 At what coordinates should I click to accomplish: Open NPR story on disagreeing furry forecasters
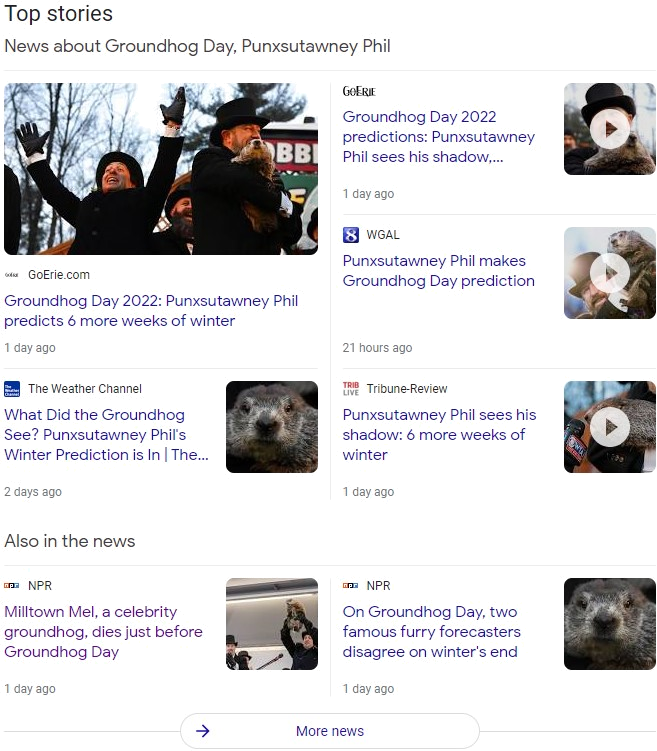[431, 631]
